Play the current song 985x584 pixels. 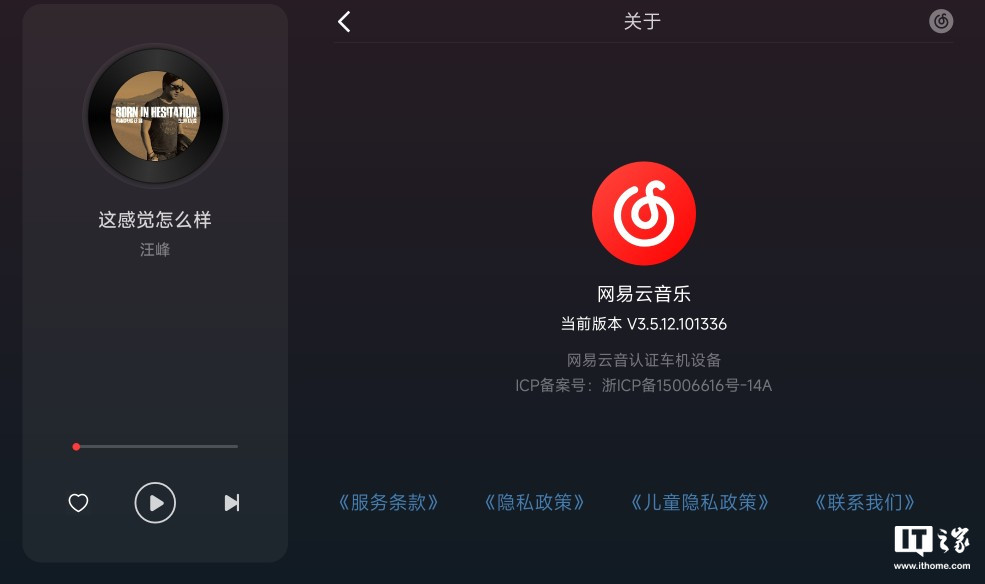[155, 503]
